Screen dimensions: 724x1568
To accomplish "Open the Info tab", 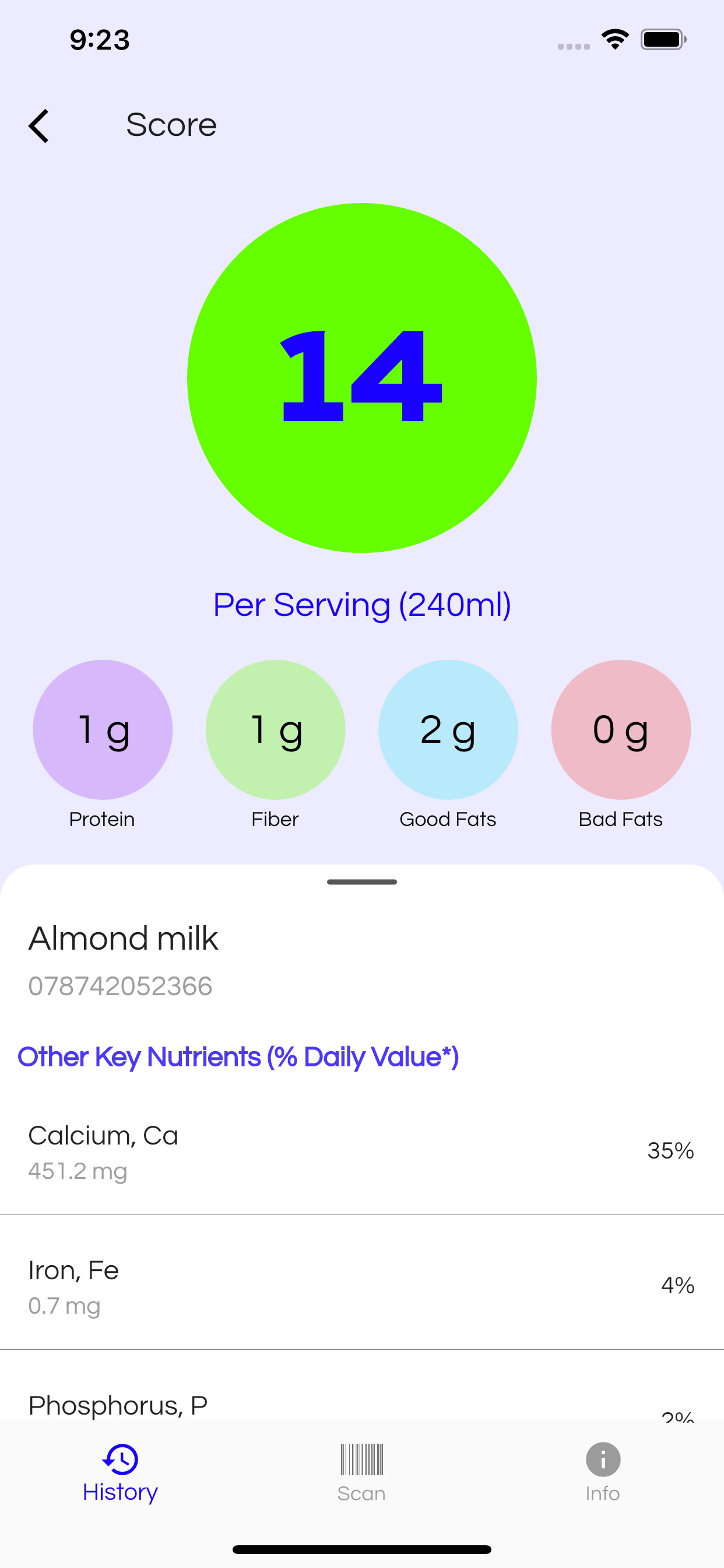I will [602, 1473].
